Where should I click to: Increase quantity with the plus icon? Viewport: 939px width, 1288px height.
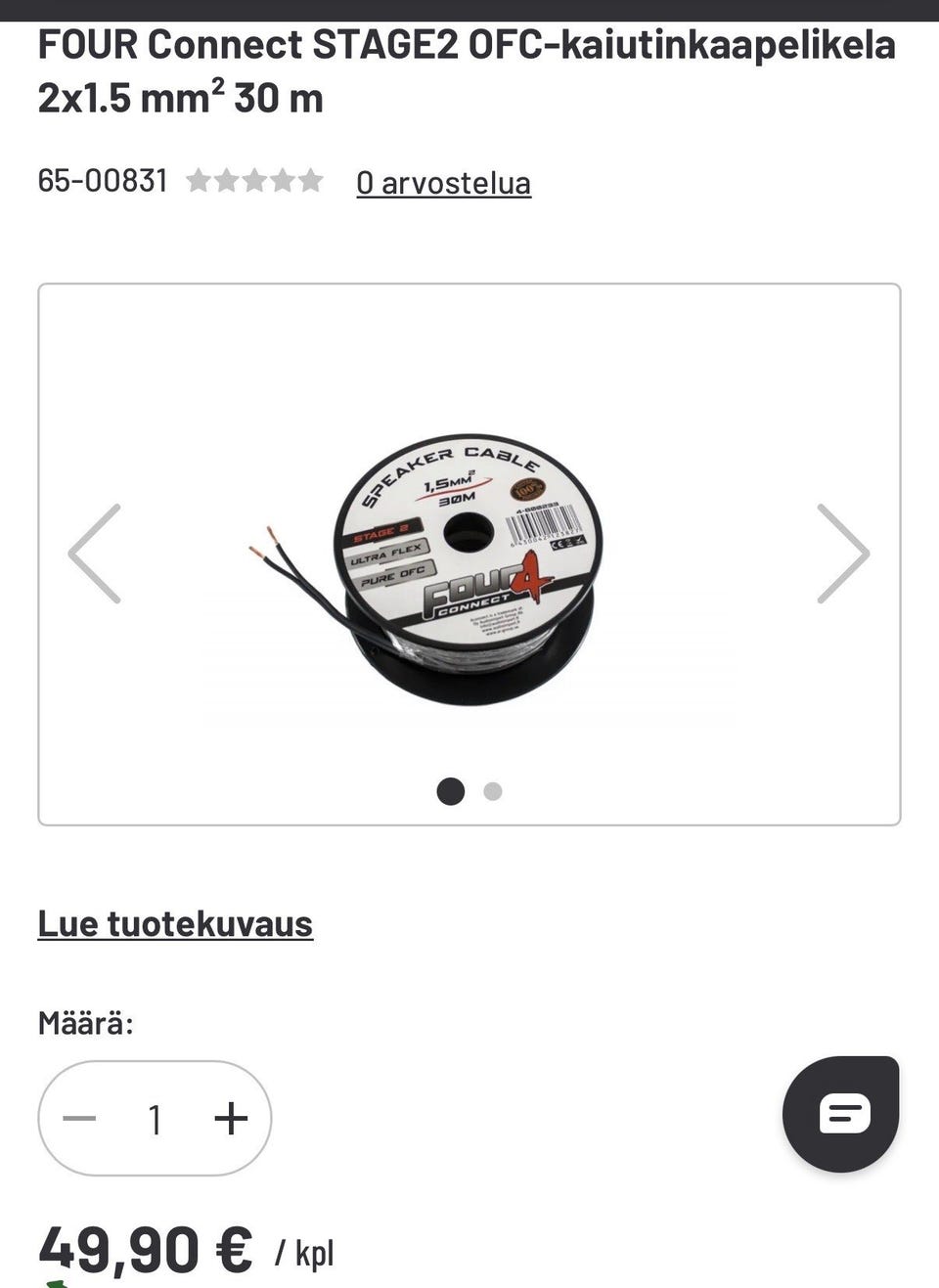click(230, 1118)
